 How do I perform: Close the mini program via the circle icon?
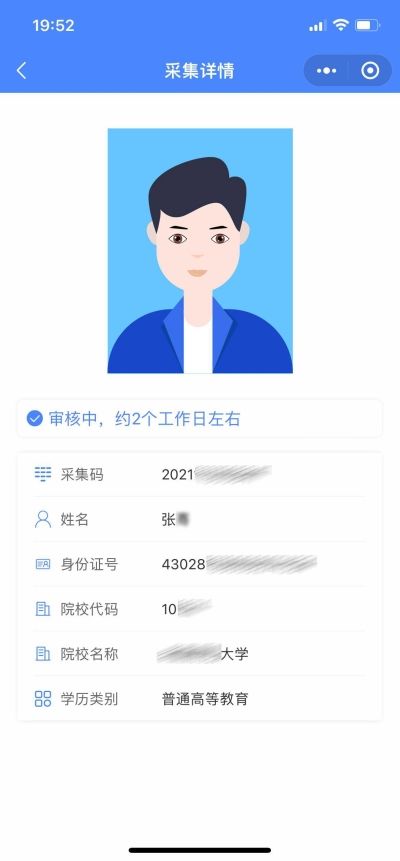[x=370, y=71]
